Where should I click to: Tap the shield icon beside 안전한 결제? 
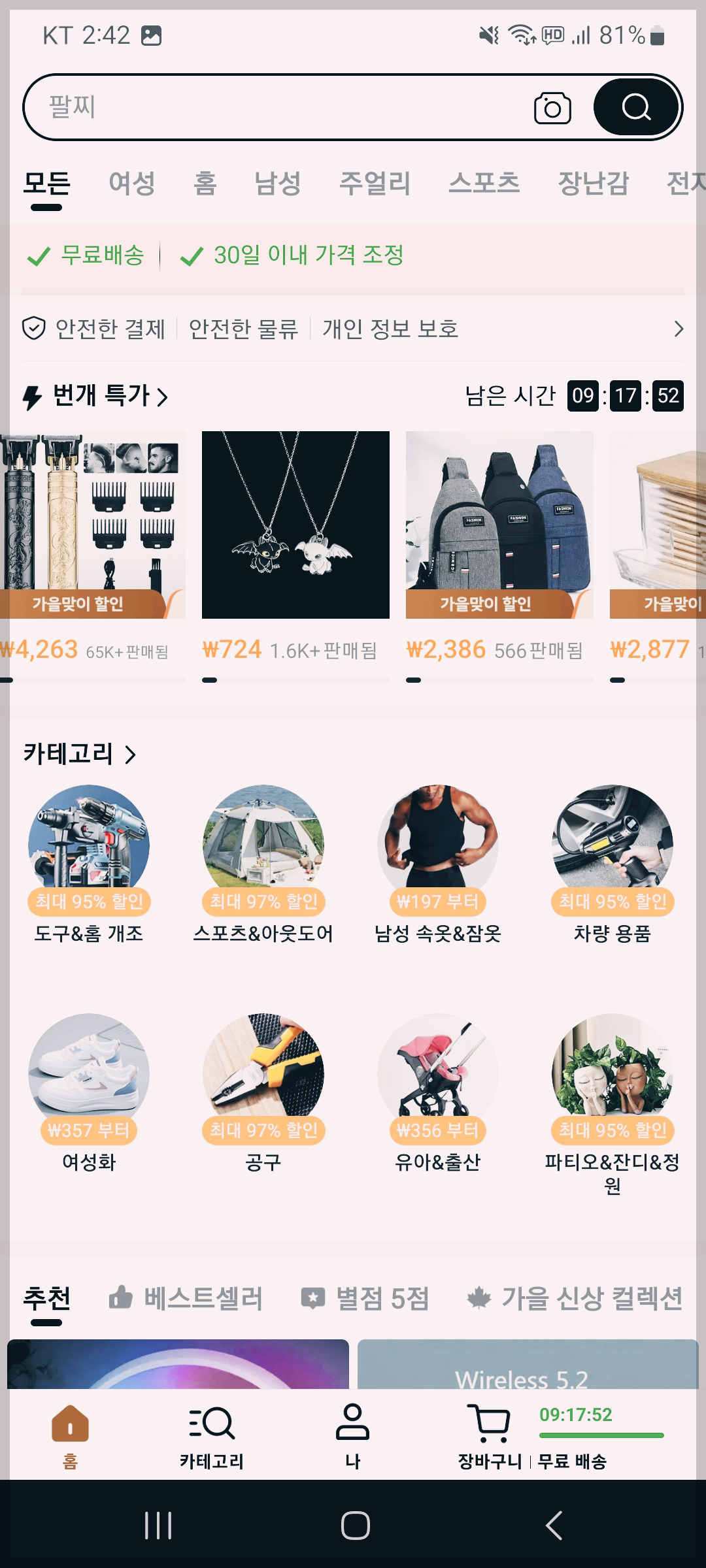[x=34, y=329]
